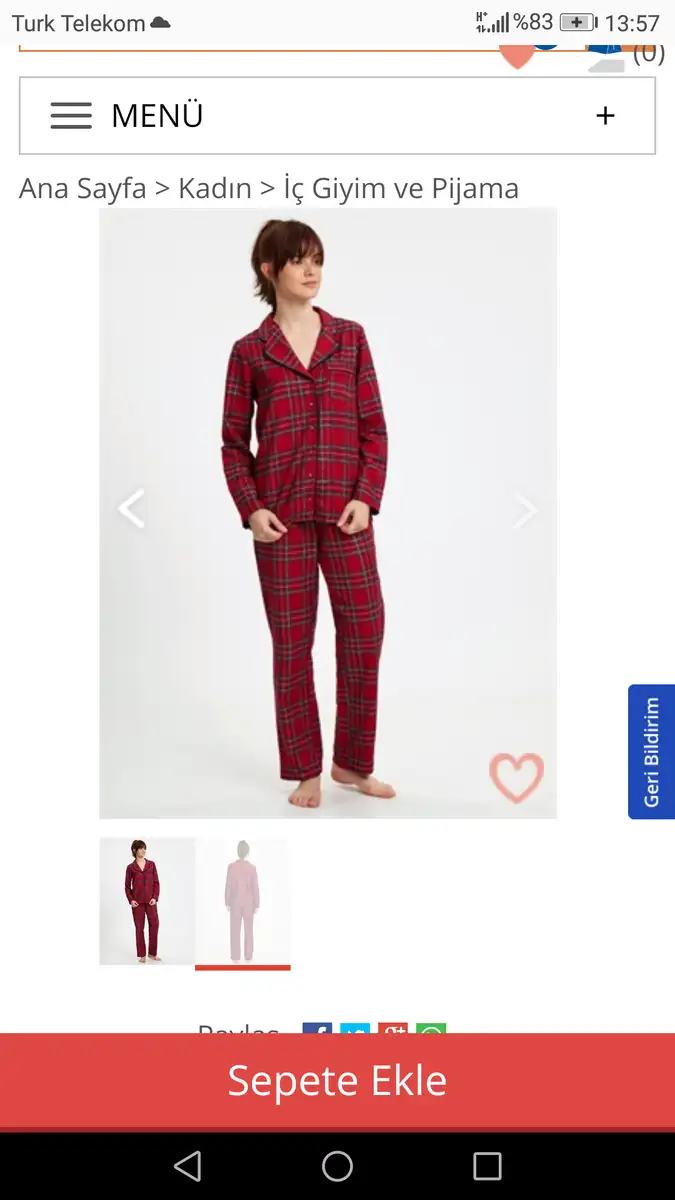
Task: Open İç Giyim ve Pijama breadcrumb
Action: click(x=401, y=188)
